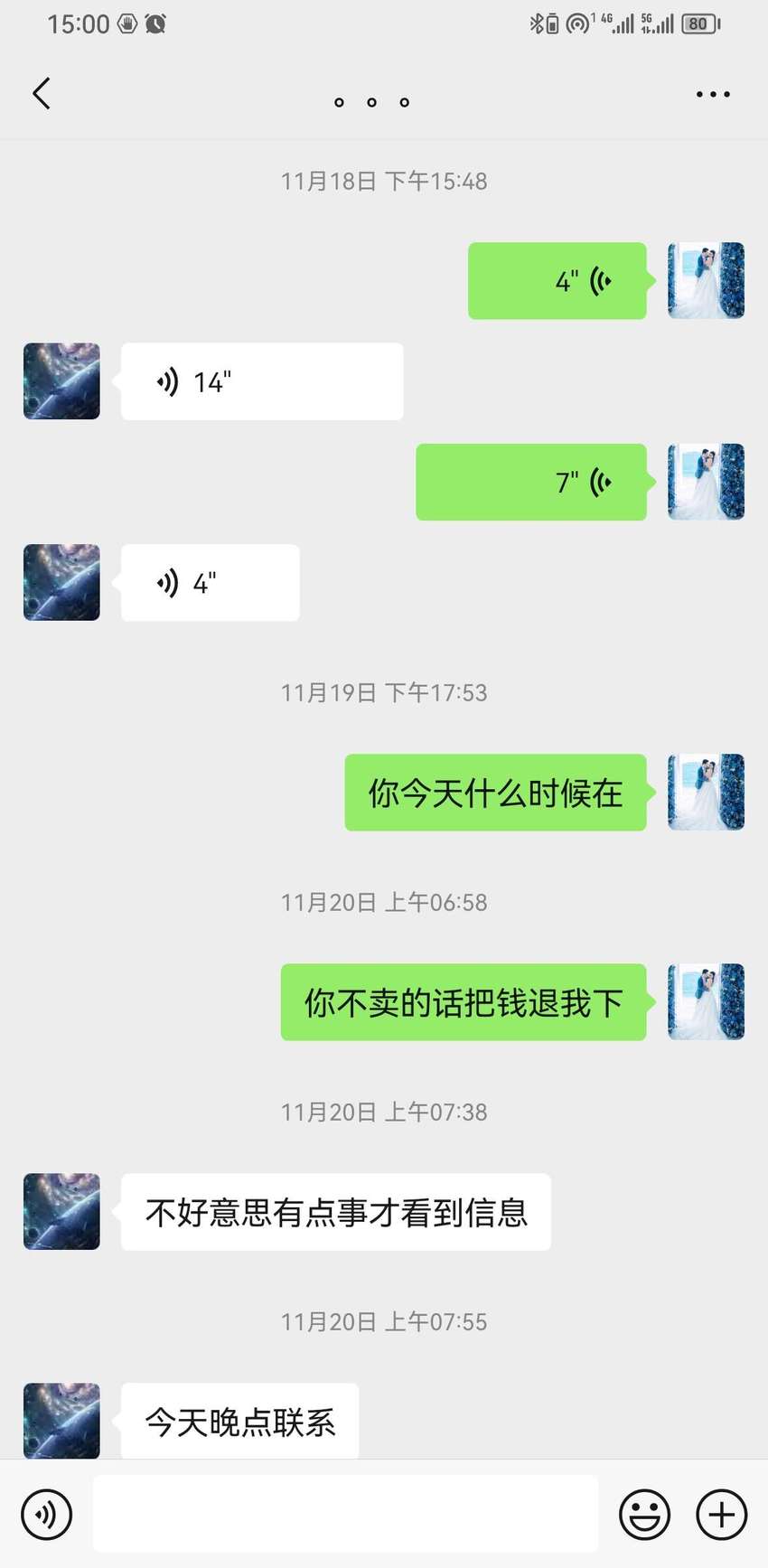Viewport: 768px width, 1568px height.
Task: Open the emoji sticker panel
Action: [644, 1514]
